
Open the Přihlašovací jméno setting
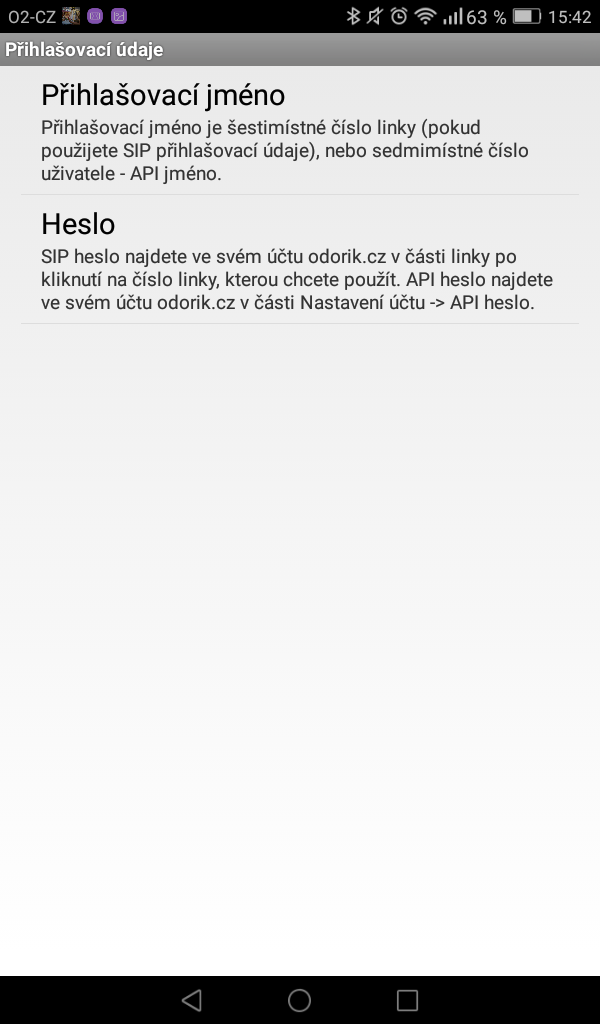(300, 131)
